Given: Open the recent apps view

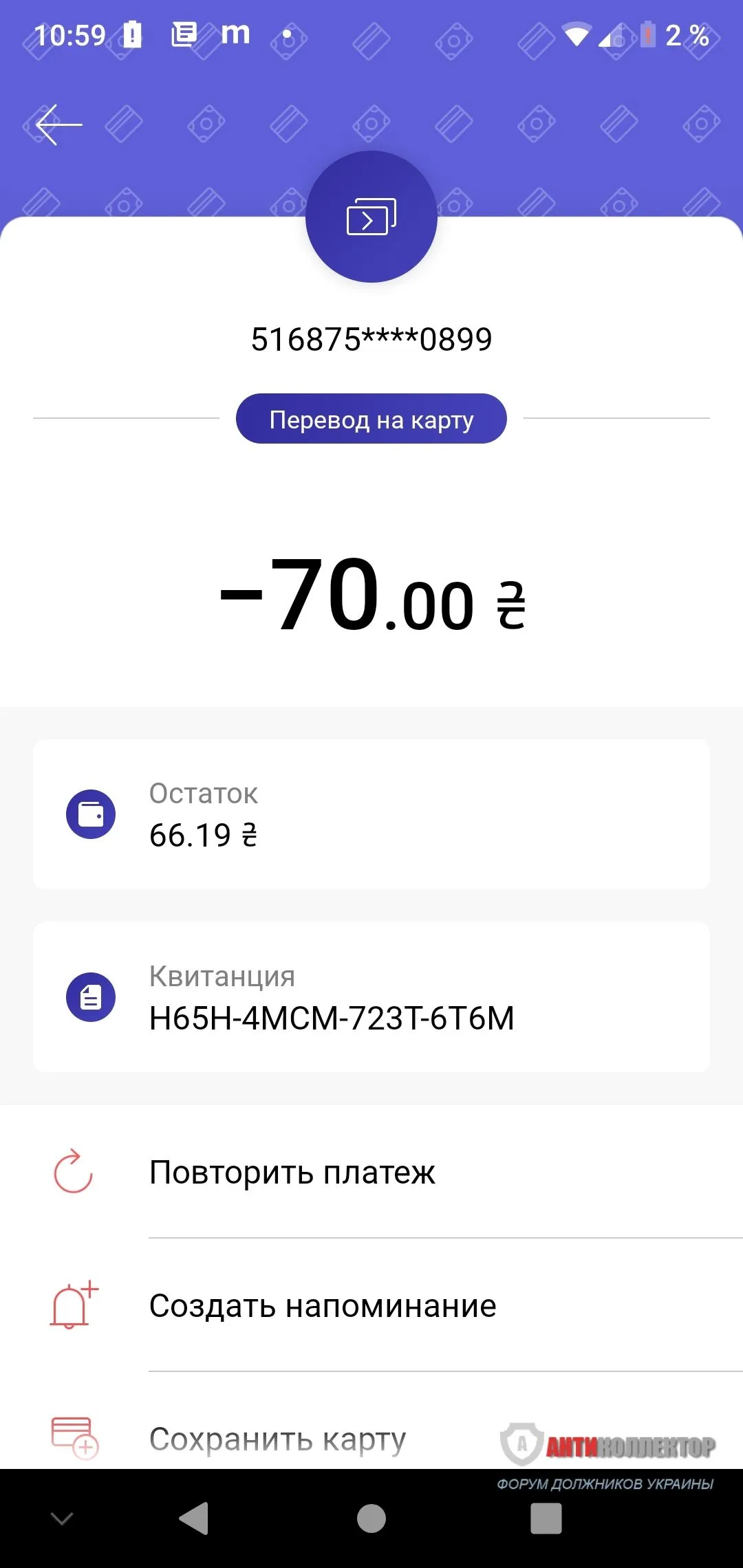Looking at the screenshot, I should pos(546,1518).
